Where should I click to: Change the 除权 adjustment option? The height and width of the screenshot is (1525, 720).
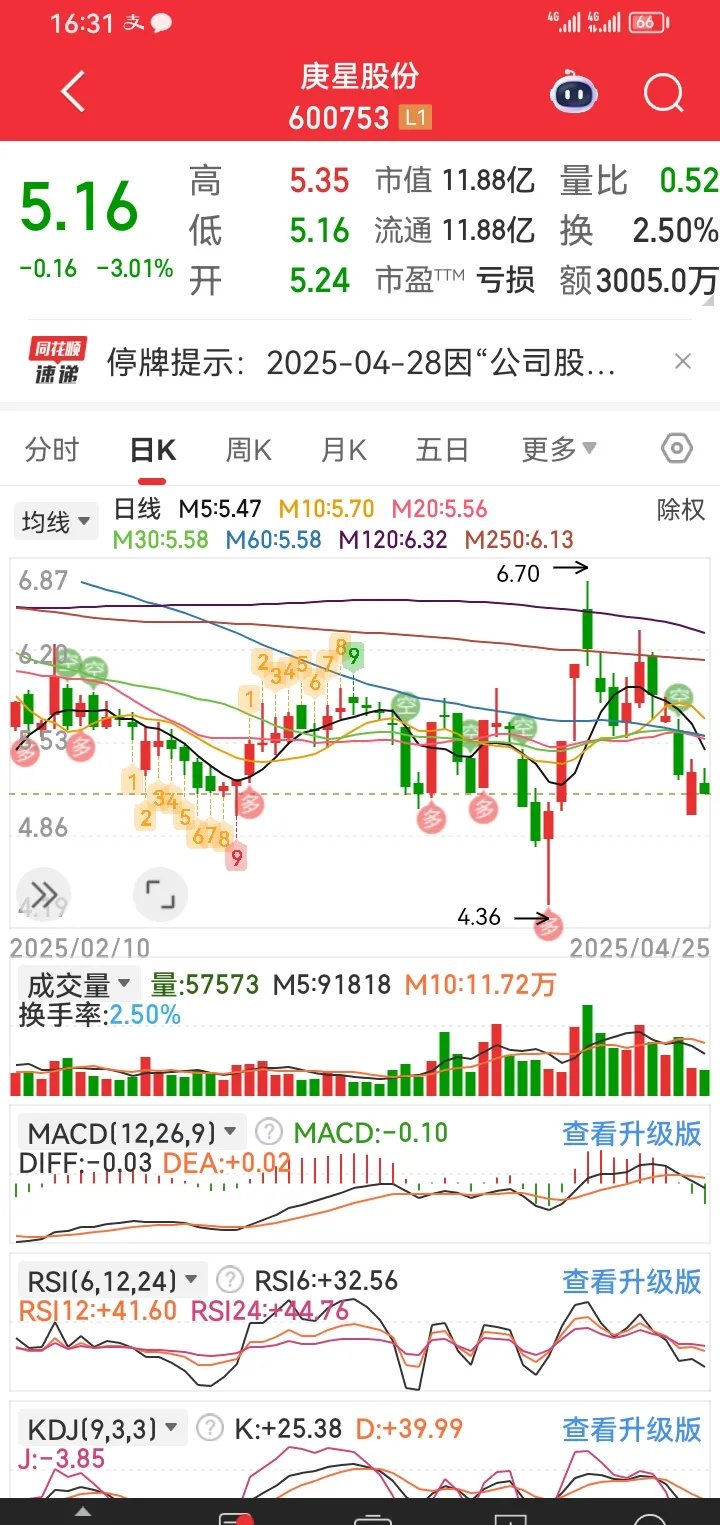pyautogui.click(x=681, y=510)
